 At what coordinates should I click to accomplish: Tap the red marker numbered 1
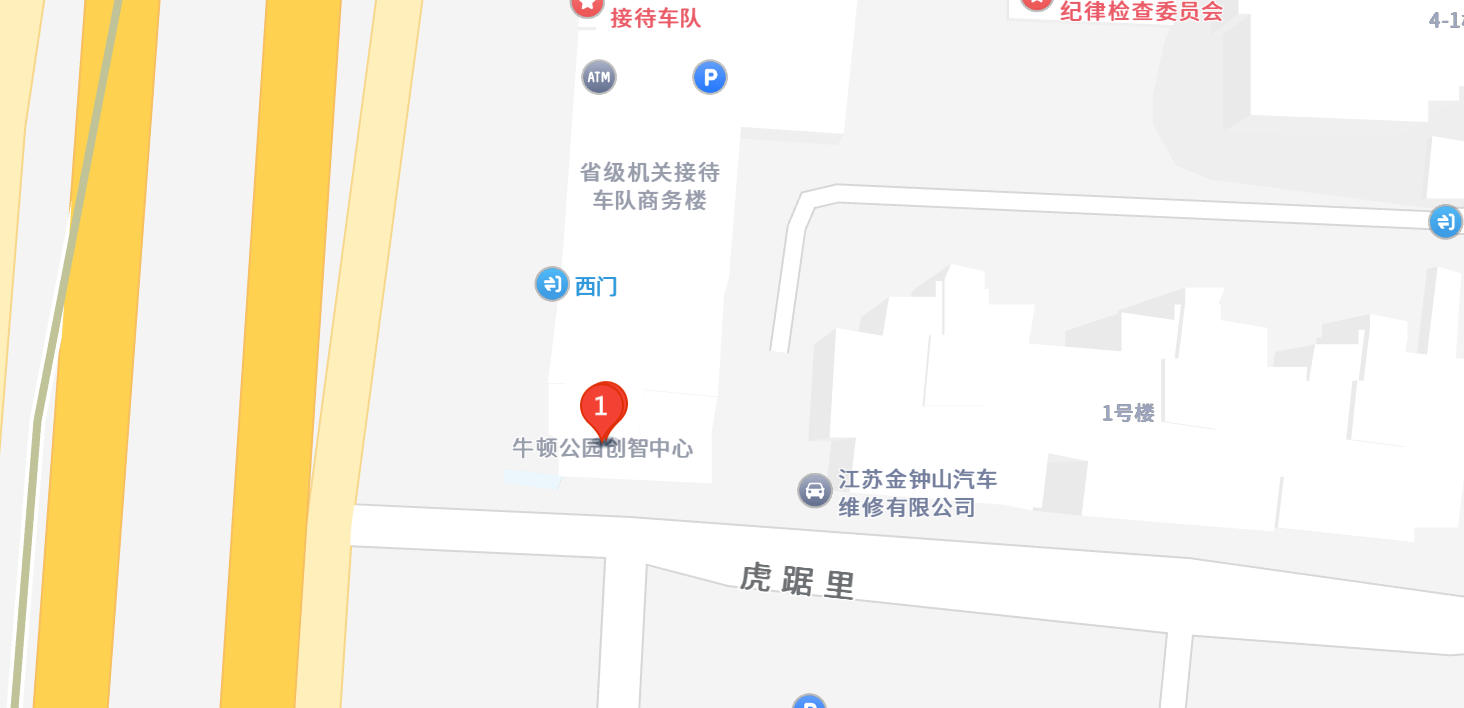[602, 408]
